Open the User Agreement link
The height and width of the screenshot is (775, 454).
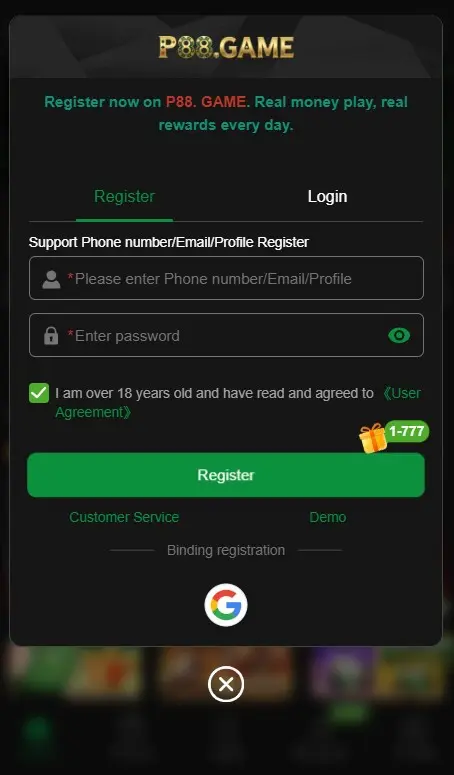[x=237, y=402]
